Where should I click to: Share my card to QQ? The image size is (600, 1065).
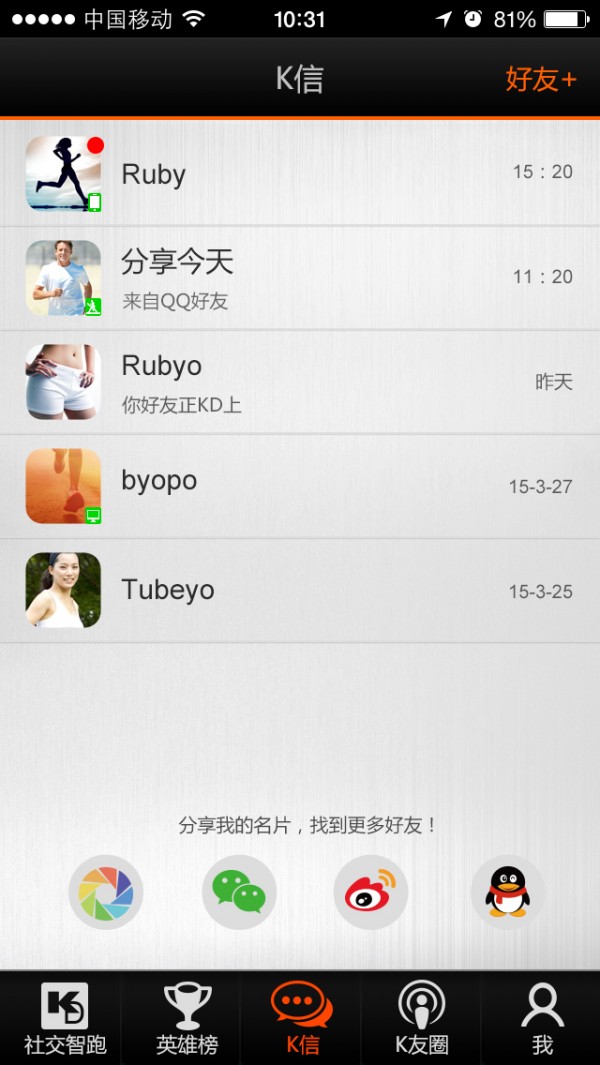[507, 892]
